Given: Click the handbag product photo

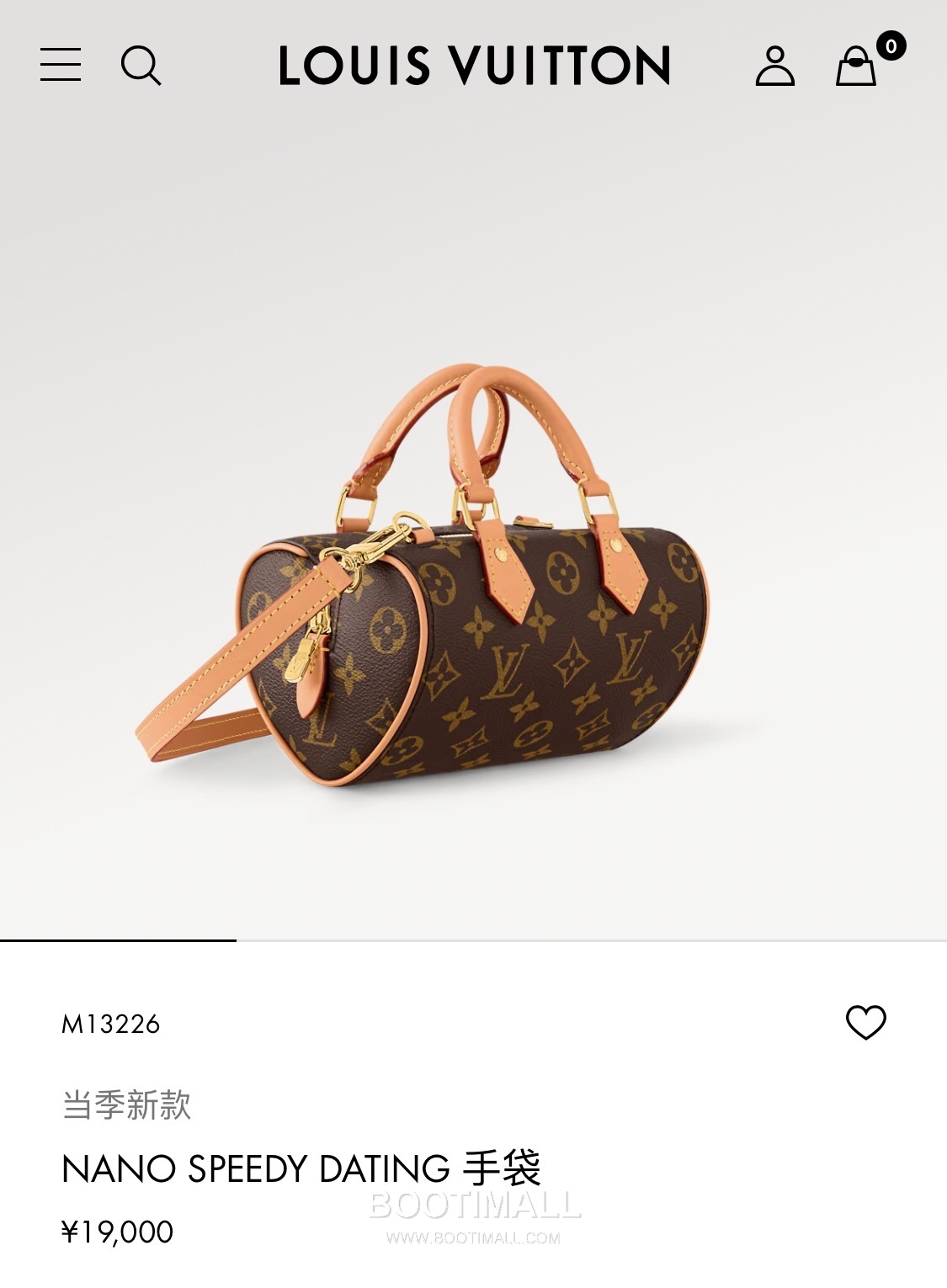Looking at the screenshot, I should click(471, 589).
